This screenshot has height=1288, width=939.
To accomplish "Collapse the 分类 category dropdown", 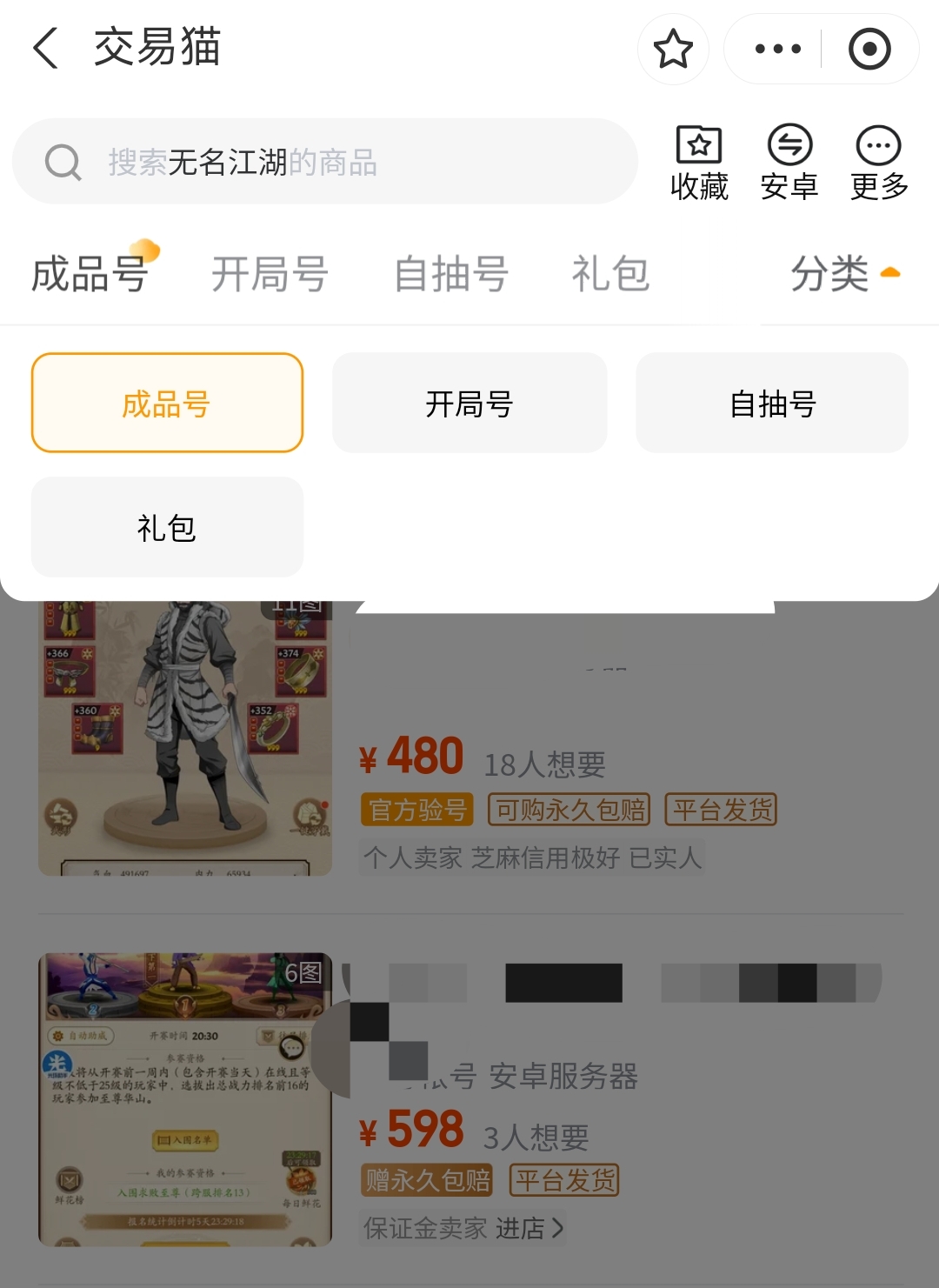I will 844,274.
